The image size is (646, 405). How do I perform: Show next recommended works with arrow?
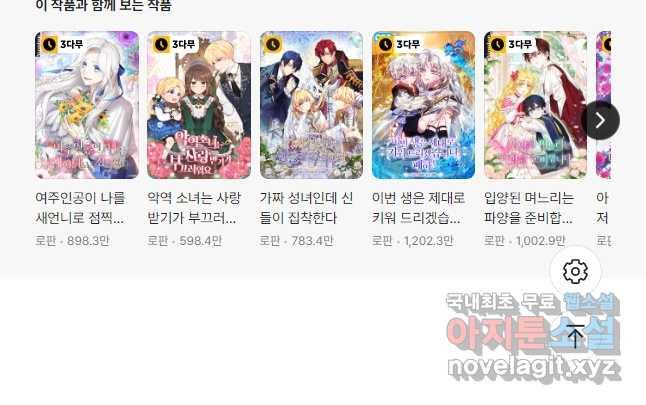tap(600, 120)
